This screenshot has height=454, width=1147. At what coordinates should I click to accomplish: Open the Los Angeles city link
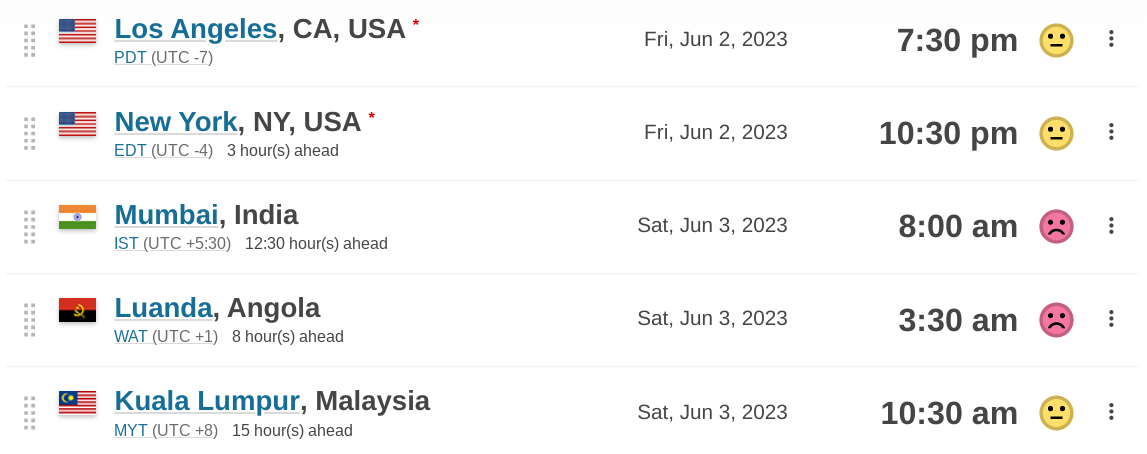[195, 29]
